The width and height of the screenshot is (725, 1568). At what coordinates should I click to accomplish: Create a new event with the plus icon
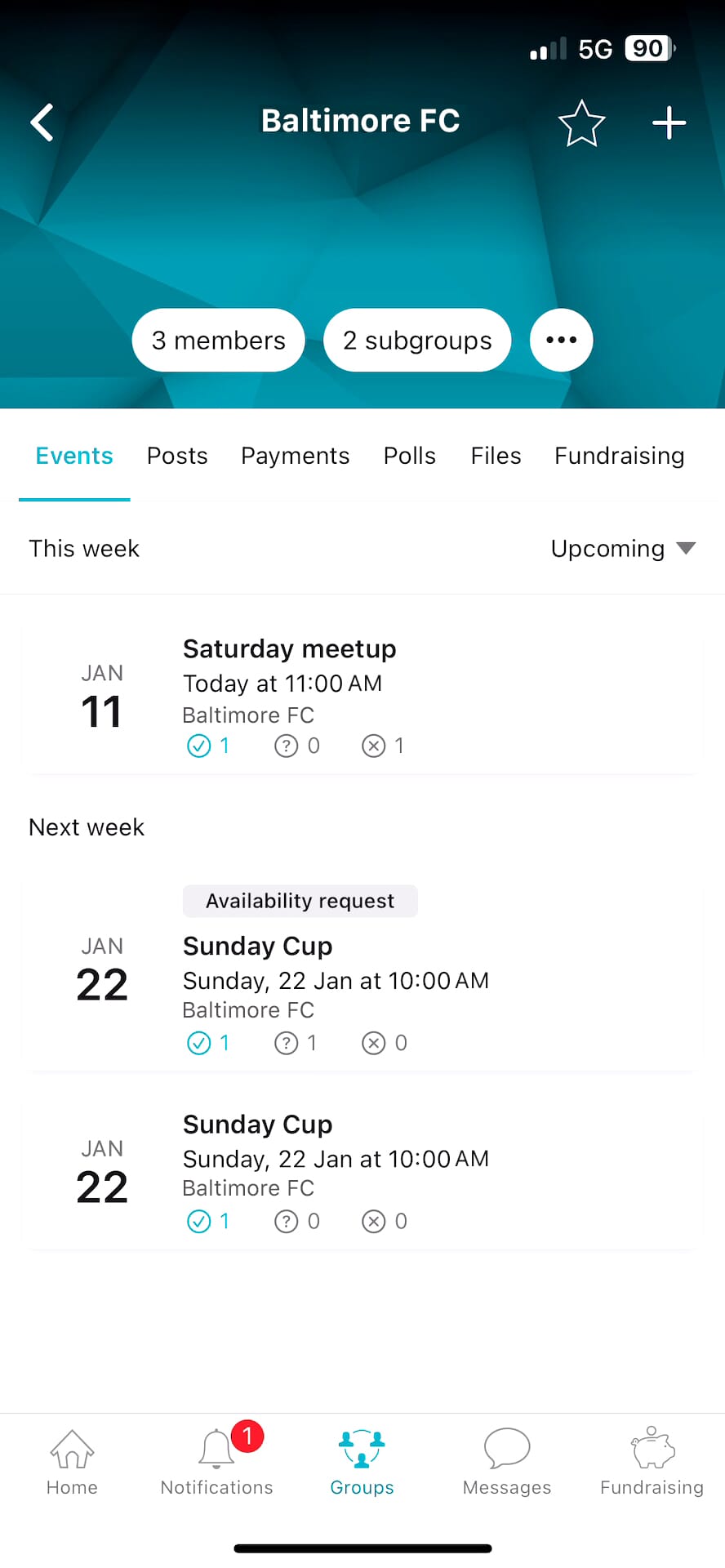pyautogui.click(x=669, y=122)
